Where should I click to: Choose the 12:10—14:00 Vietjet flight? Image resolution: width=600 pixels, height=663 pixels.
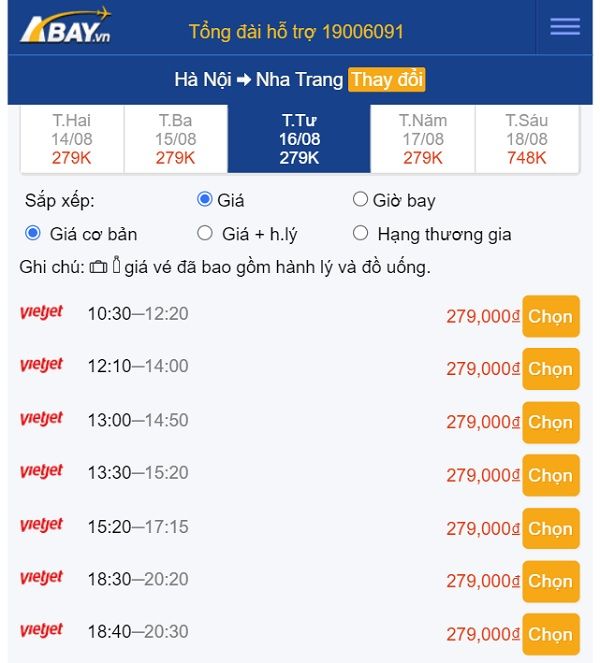point(550,369)
